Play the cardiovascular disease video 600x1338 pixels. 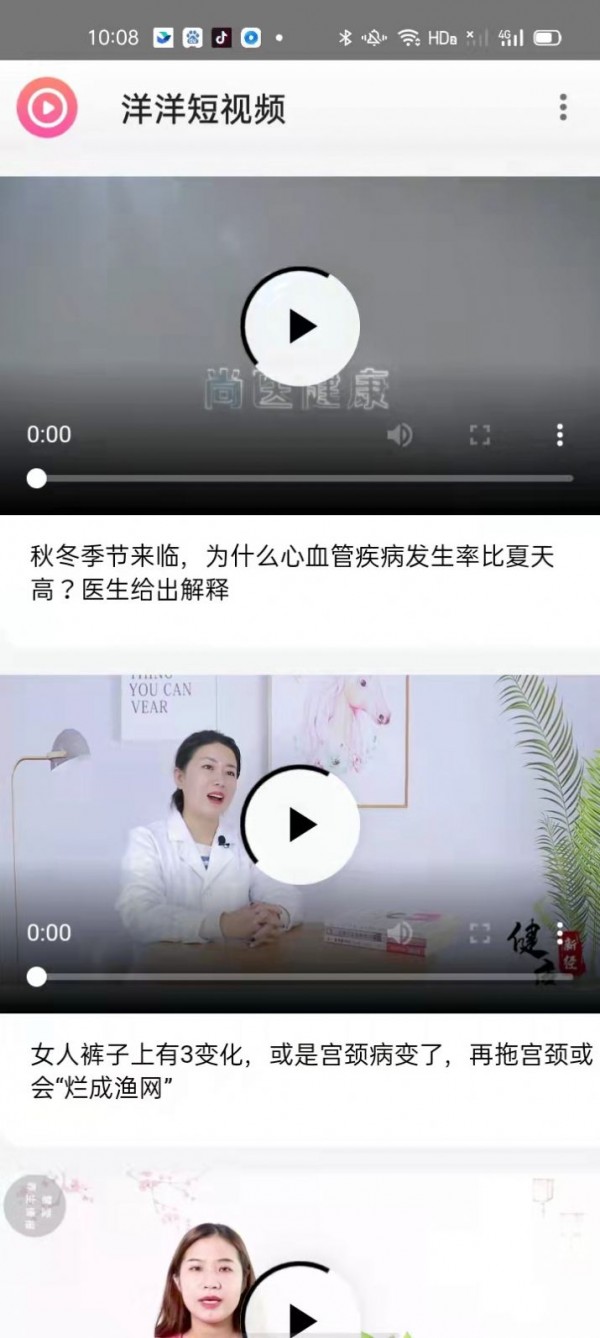pyautogui.click(x=300, y=326)
